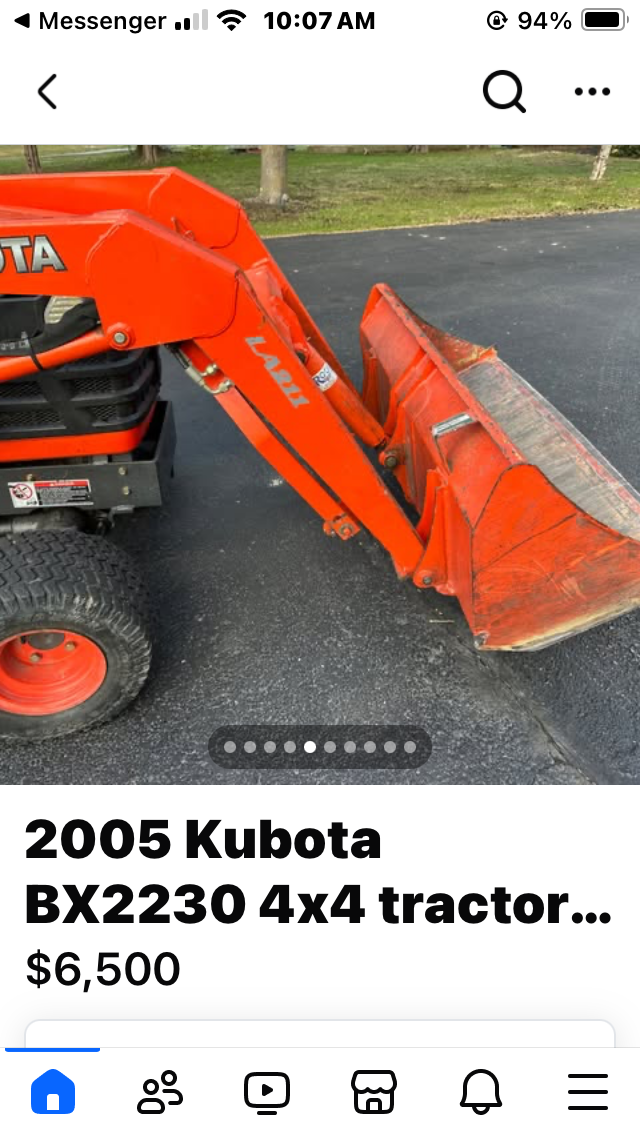Switch to the Home tab
640x1136 pixels.
pos(53,1092)
